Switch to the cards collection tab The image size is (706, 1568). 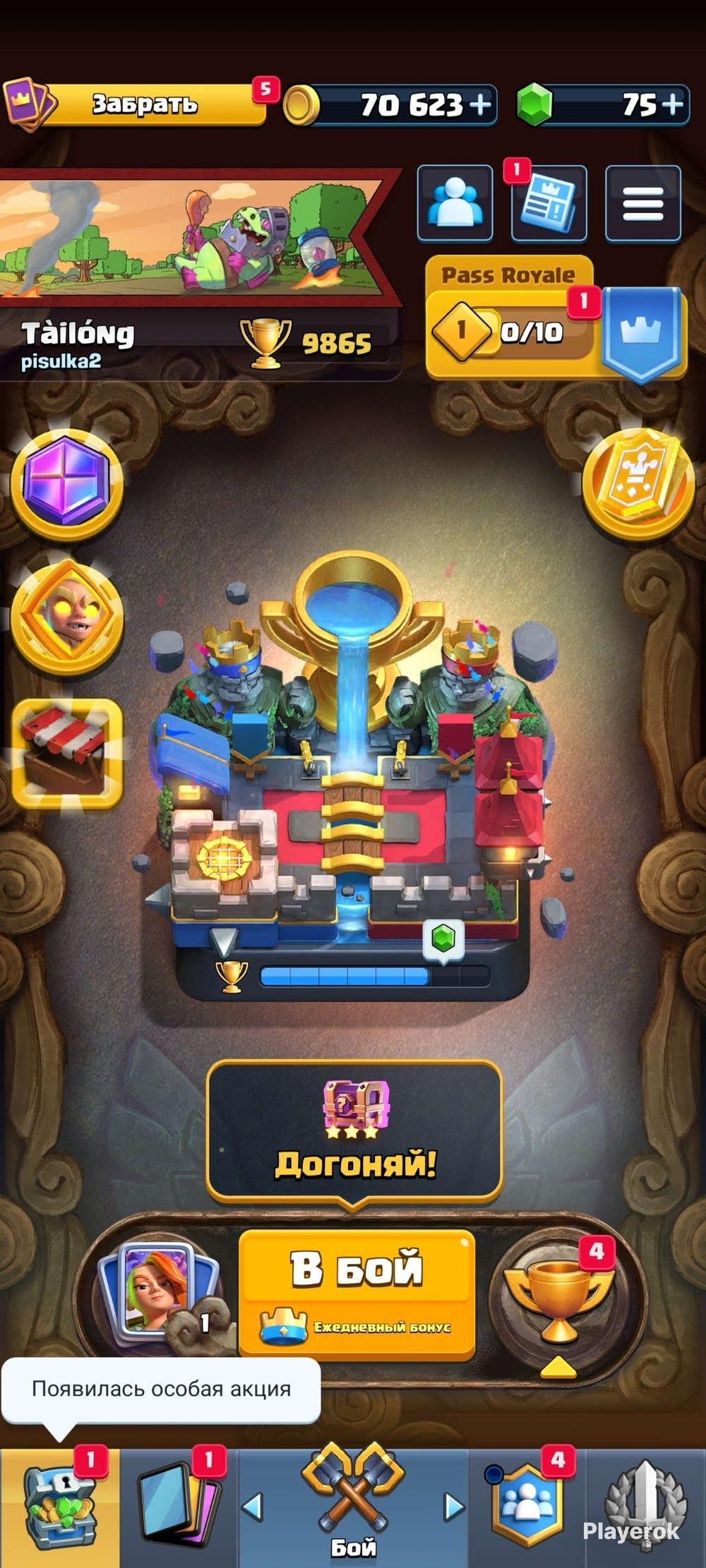click(179, 1508)
